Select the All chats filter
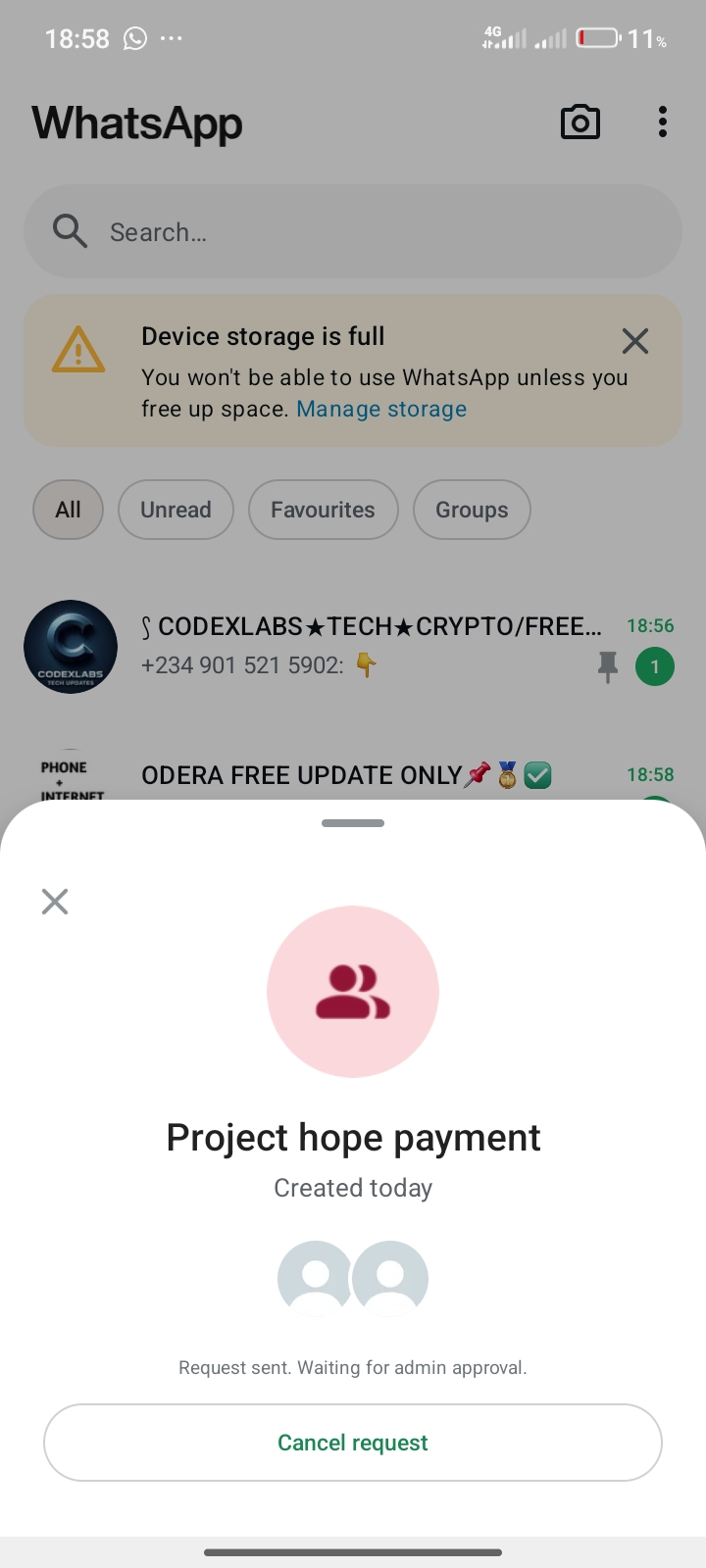The width and height of the screenshot is (706, 1568). coord(68,510)
